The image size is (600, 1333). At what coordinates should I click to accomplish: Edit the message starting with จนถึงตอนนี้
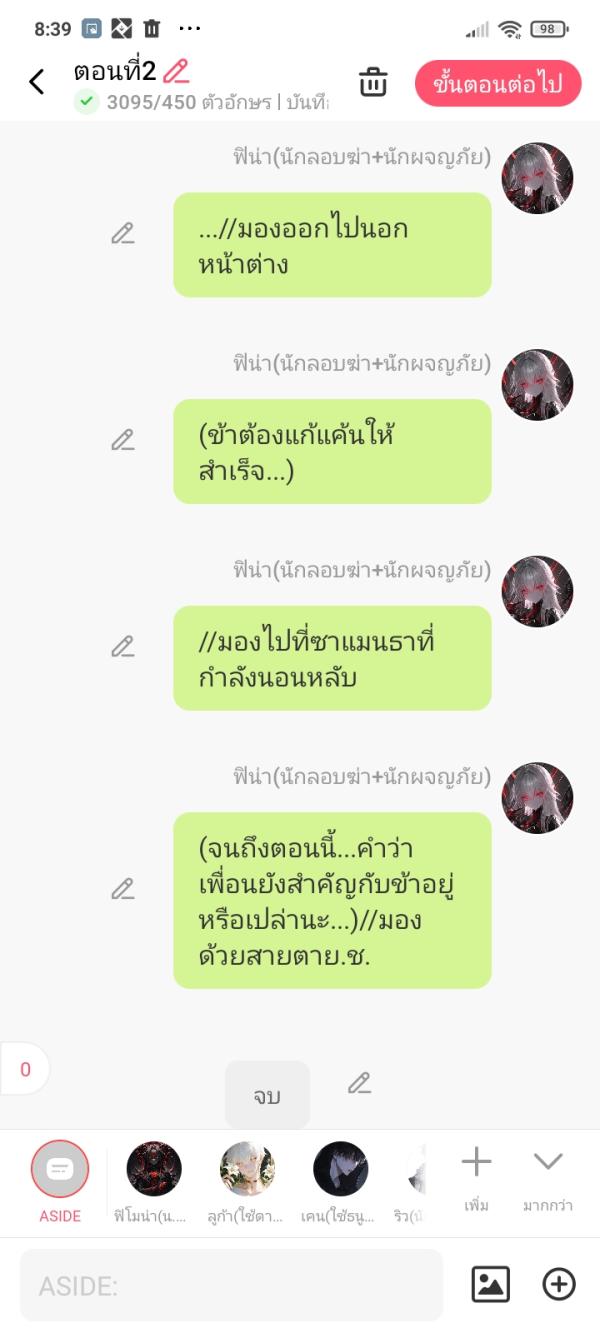[123, 888]
